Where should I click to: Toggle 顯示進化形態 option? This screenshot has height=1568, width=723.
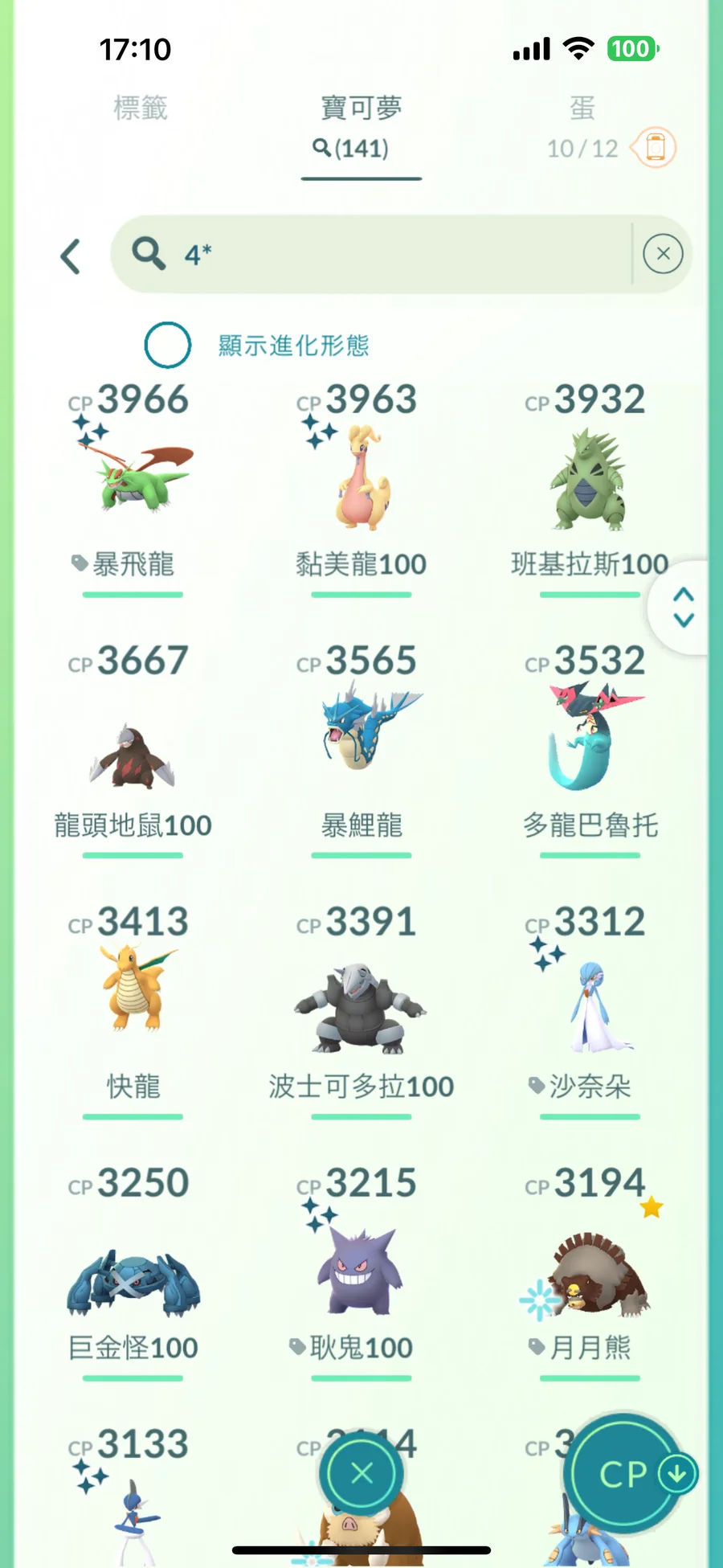coord(168,346)
